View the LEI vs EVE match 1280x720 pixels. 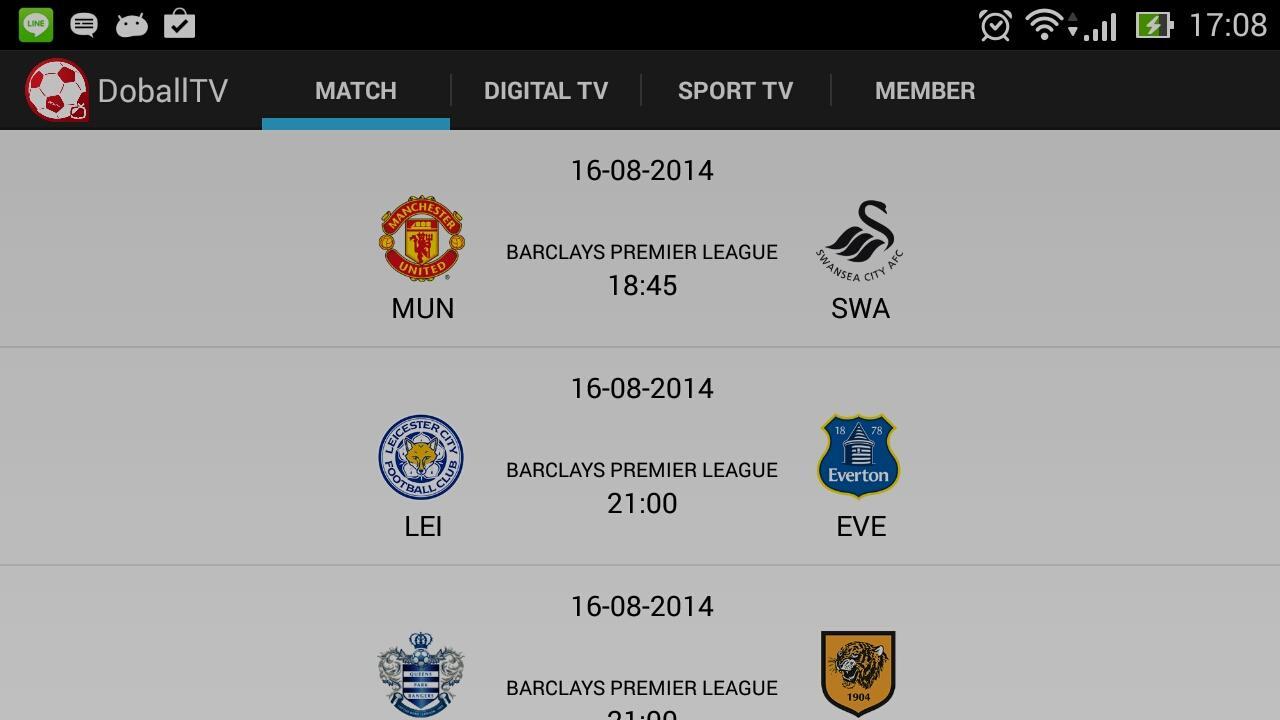tap(641, 470)
